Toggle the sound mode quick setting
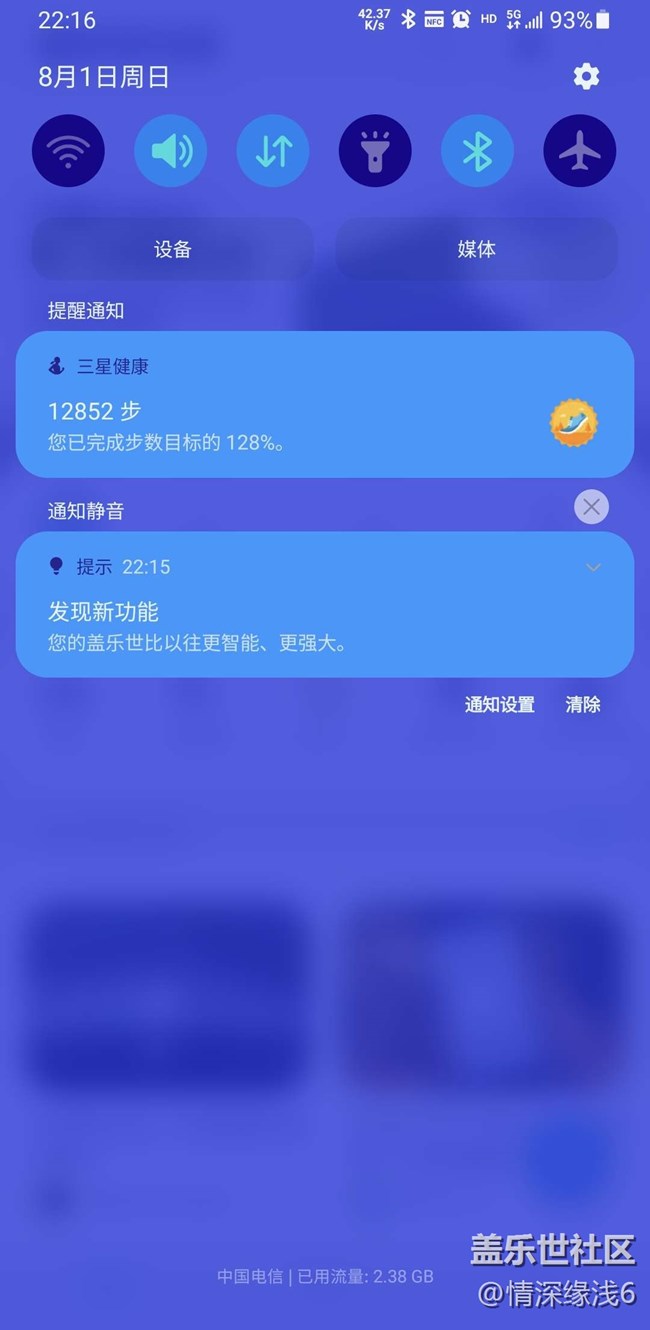Image resolution: width=650 pixels, height=1330 pixels. 171,151
